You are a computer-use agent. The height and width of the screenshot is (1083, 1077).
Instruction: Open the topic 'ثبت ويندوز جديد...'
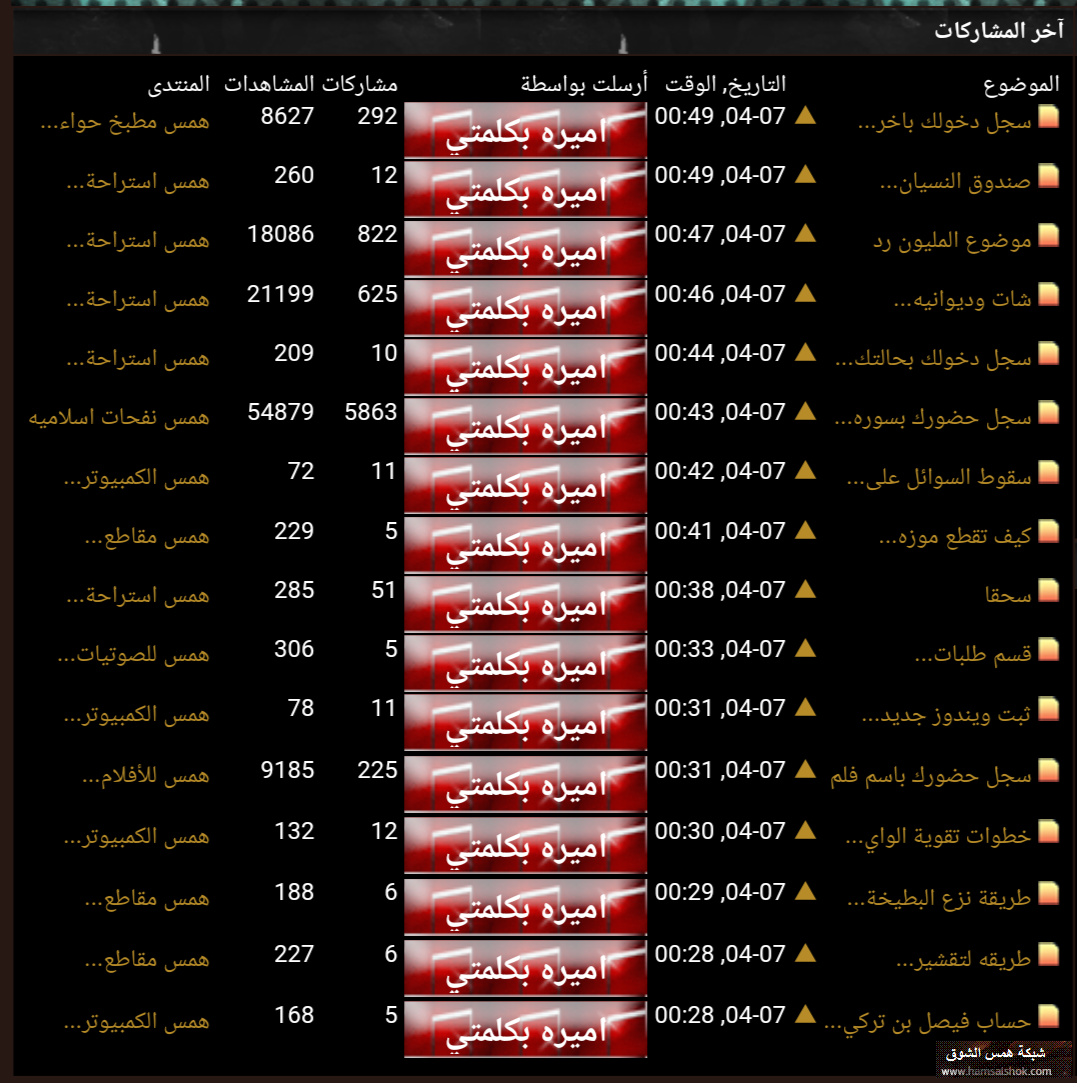coord(946,715)
